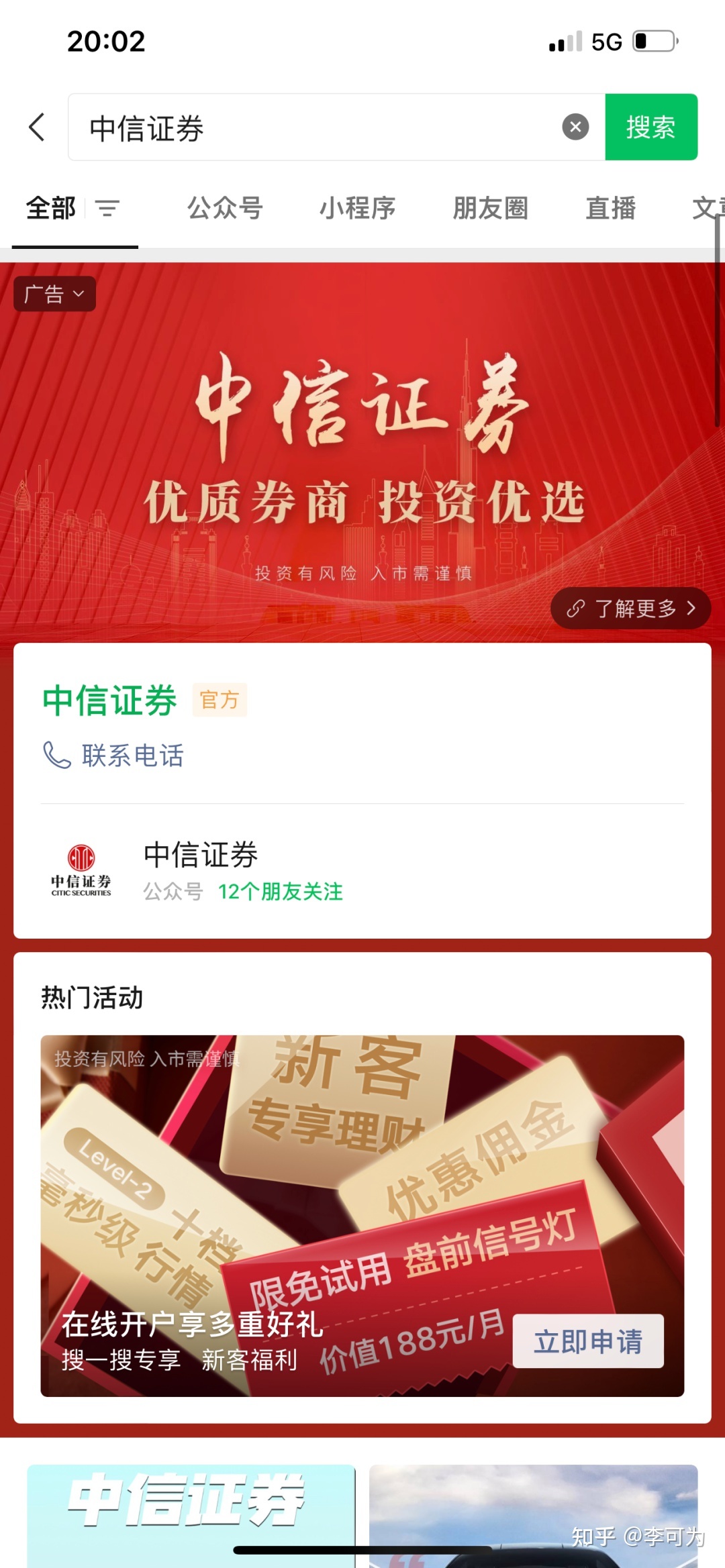Switch to the 公众号 tab
Screen dimensions: 725x1568
coord(225,209)
